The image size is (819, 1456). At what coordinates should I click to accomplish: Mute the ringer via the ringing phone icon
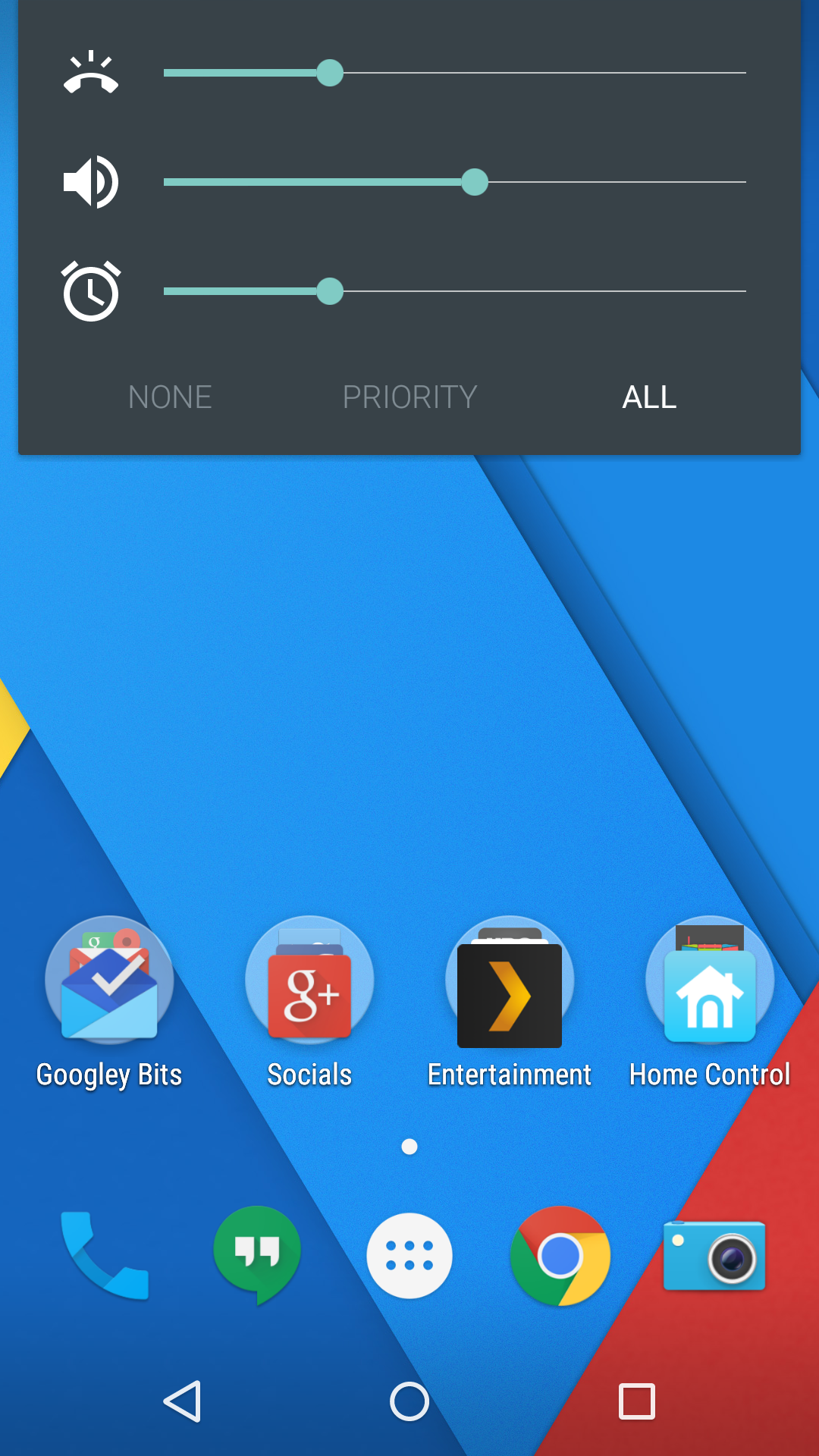click(91, 74)
